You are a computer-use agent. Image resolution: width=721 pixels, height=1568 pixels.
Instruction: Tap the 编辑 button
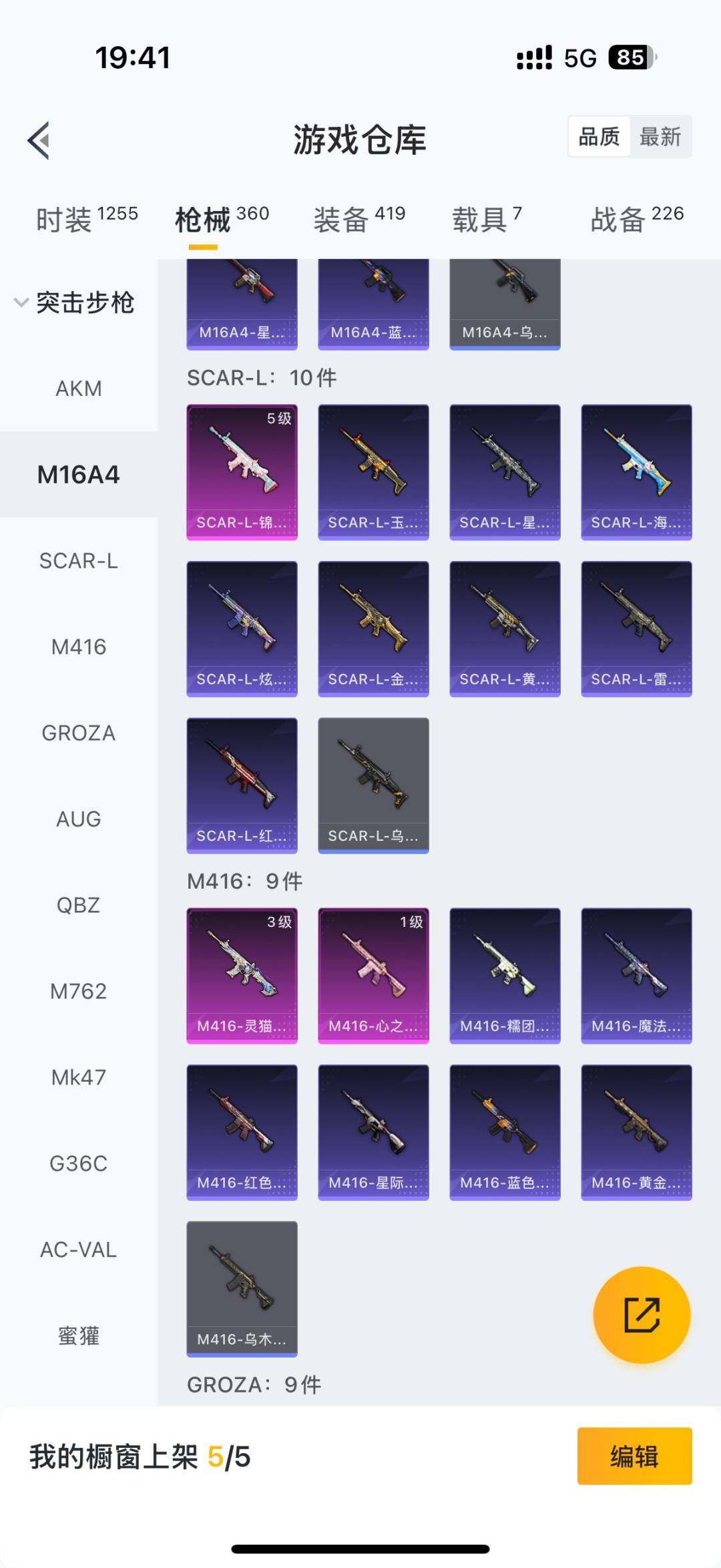(x=634, y=1456)
